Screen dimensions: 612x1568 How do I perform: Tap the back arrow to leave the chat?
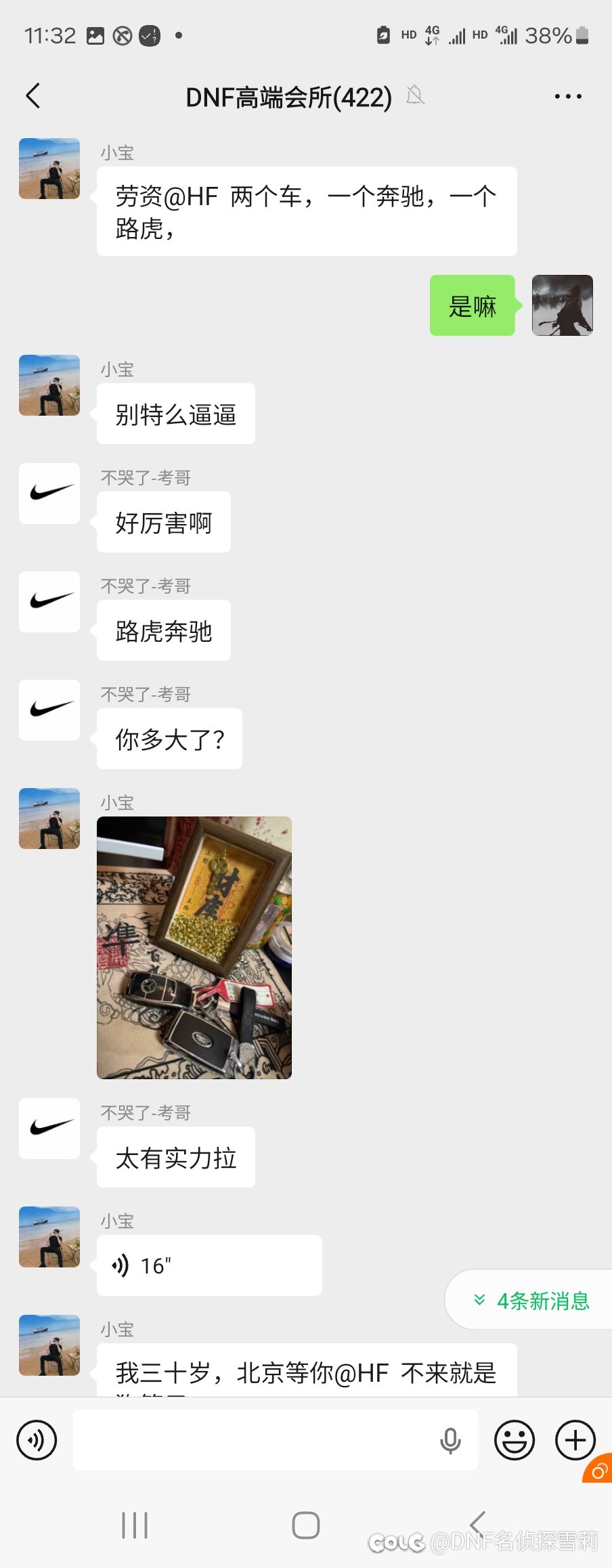pyautogui.click(x=33, y=96)
